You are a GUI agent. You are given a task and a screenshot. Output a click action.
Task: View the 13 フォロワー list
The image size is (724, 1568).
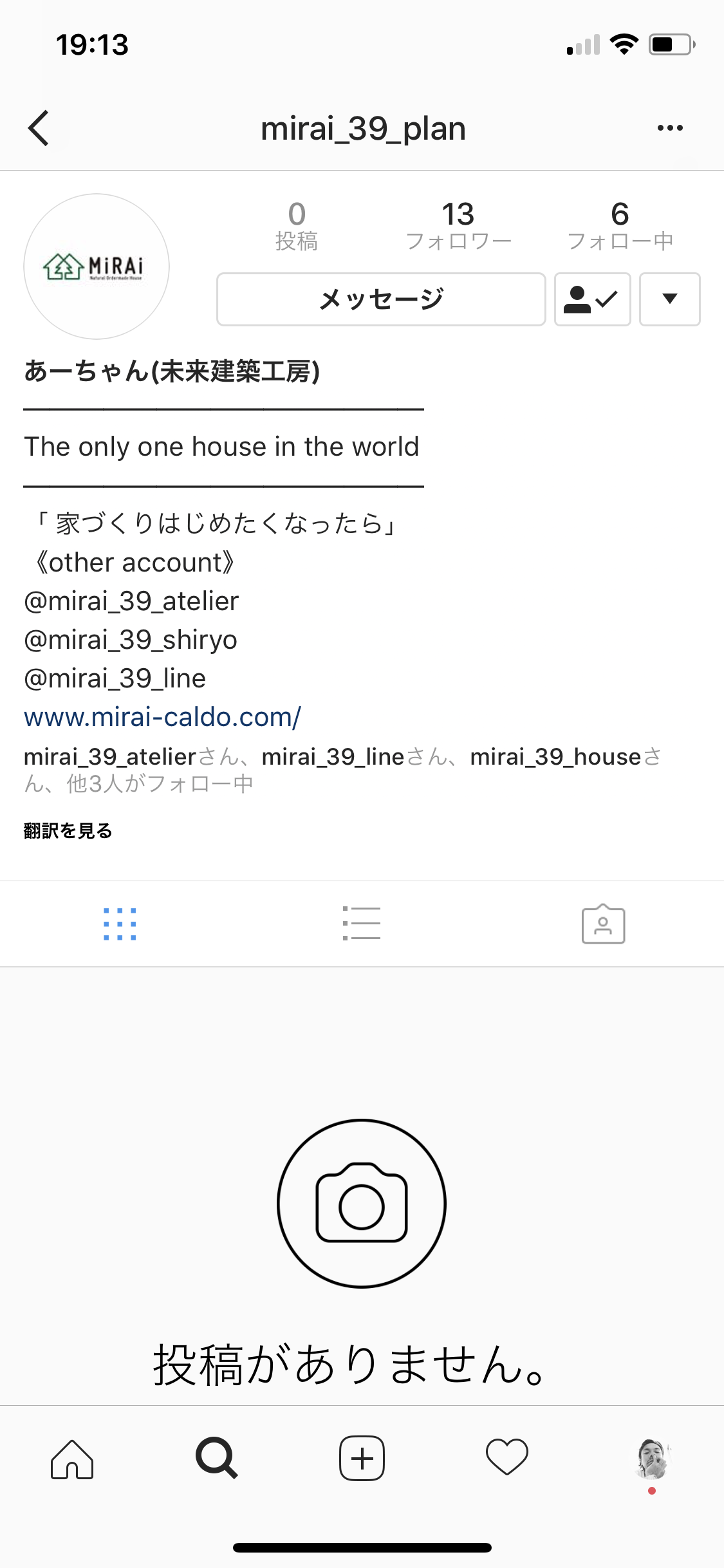tap(458, 225)
